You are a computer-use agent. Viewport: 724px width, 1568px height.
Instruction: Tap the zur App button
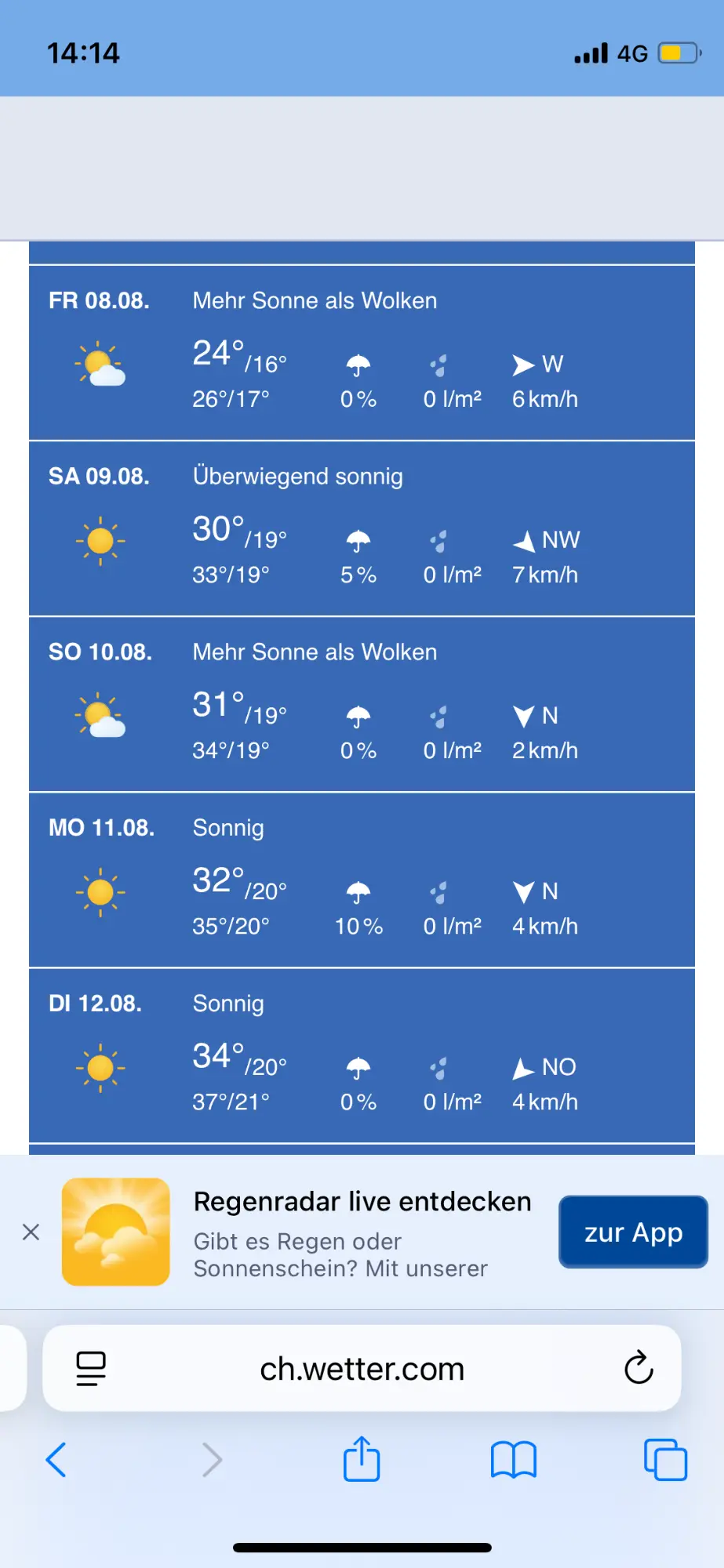click(x=633, y=1232)
